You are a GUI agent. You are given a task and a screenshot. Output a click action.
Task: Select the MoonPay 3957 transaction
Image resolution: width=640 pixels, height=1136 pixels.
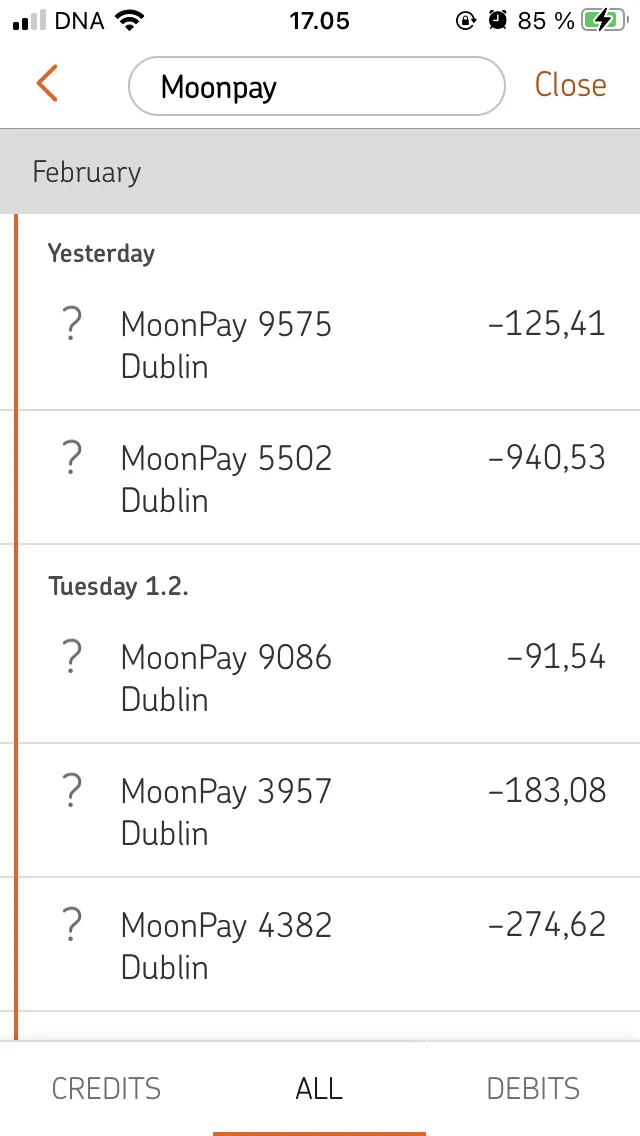coord(328,810)
